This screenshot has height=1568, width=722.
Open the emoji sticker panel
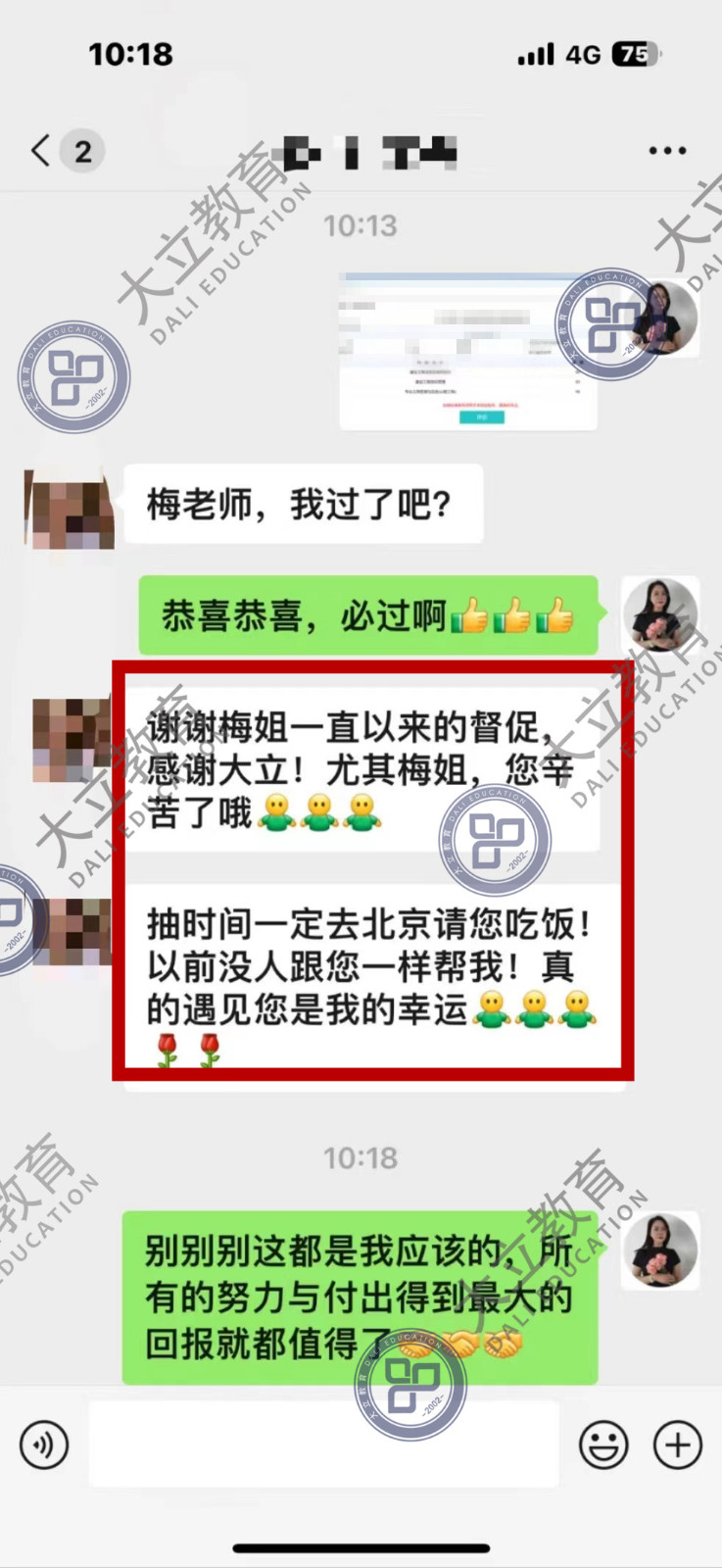603,1445
